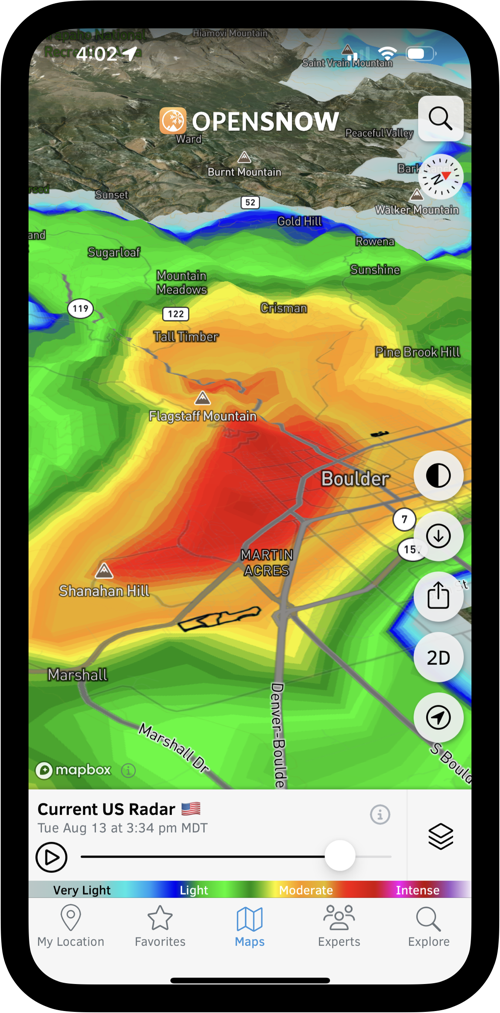Show info for Current US Radar
500x1013 pixels.
pyautogui.click(x=380, y=815)
